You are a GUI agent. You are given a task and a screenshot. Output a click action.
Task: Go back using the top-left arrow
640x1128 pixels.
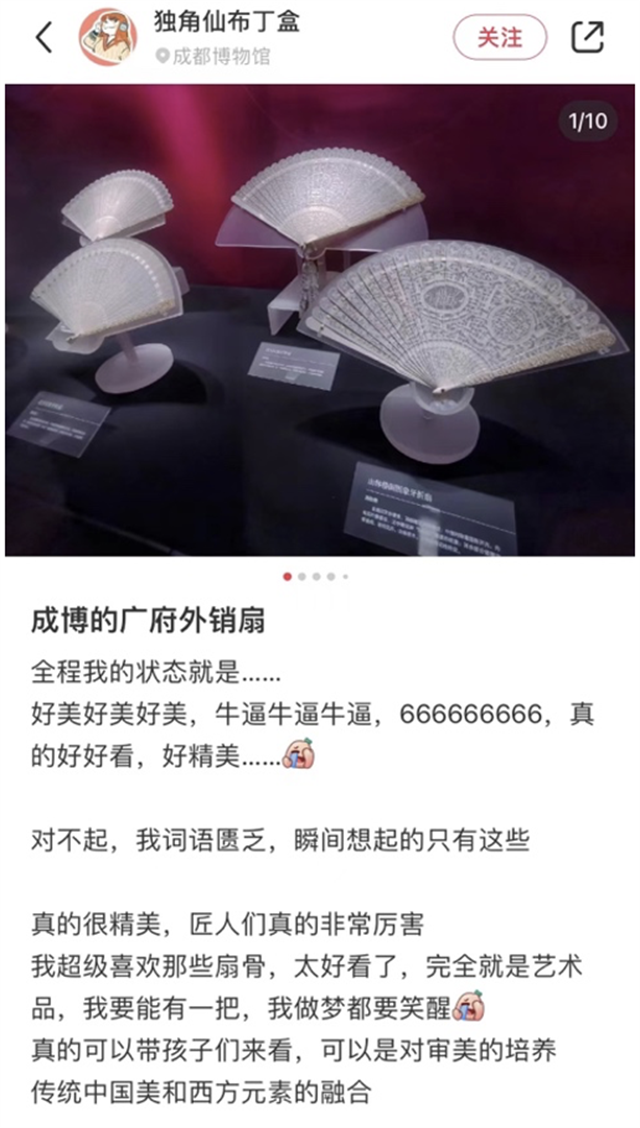43,38
